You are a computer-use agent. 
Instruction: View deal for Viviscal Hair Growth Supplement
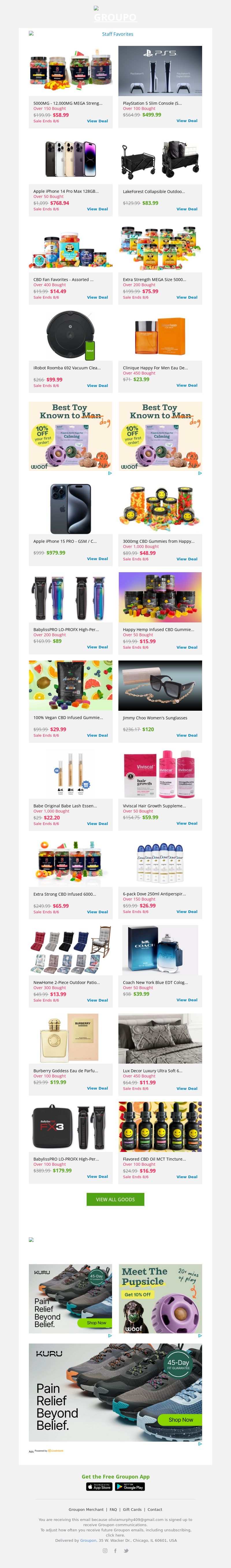point(187,823)
